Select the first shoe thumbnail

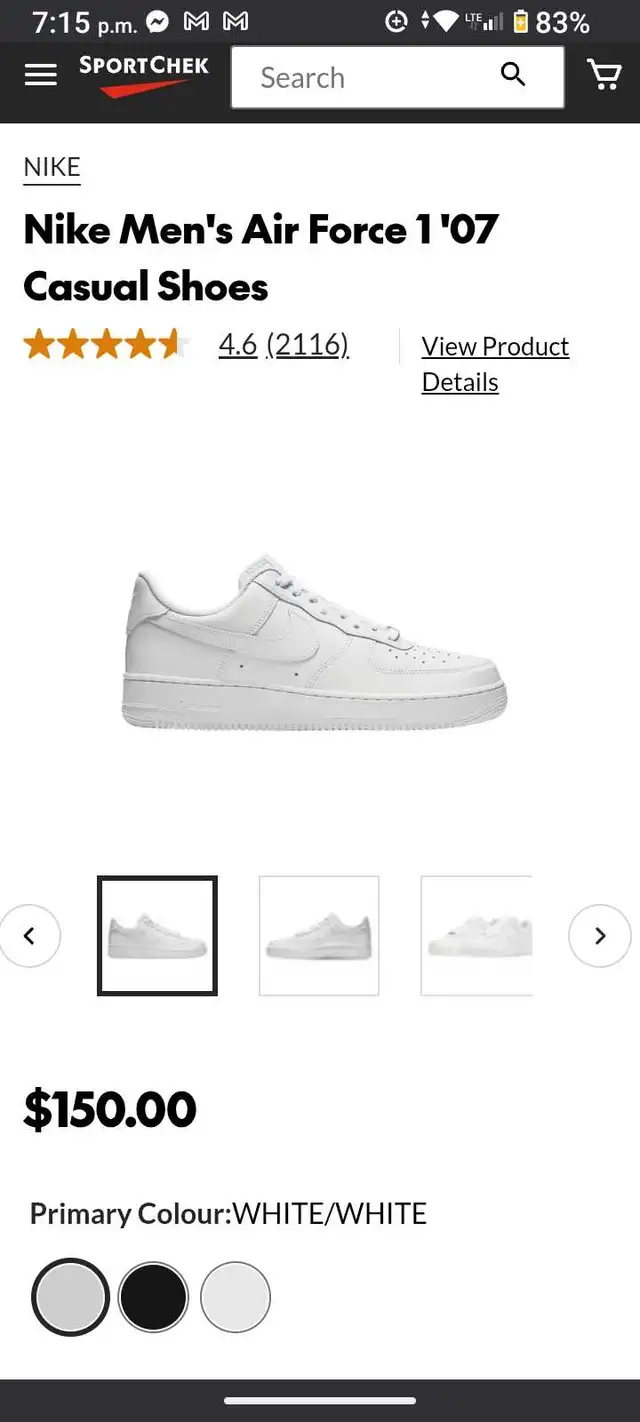point(157,936)
